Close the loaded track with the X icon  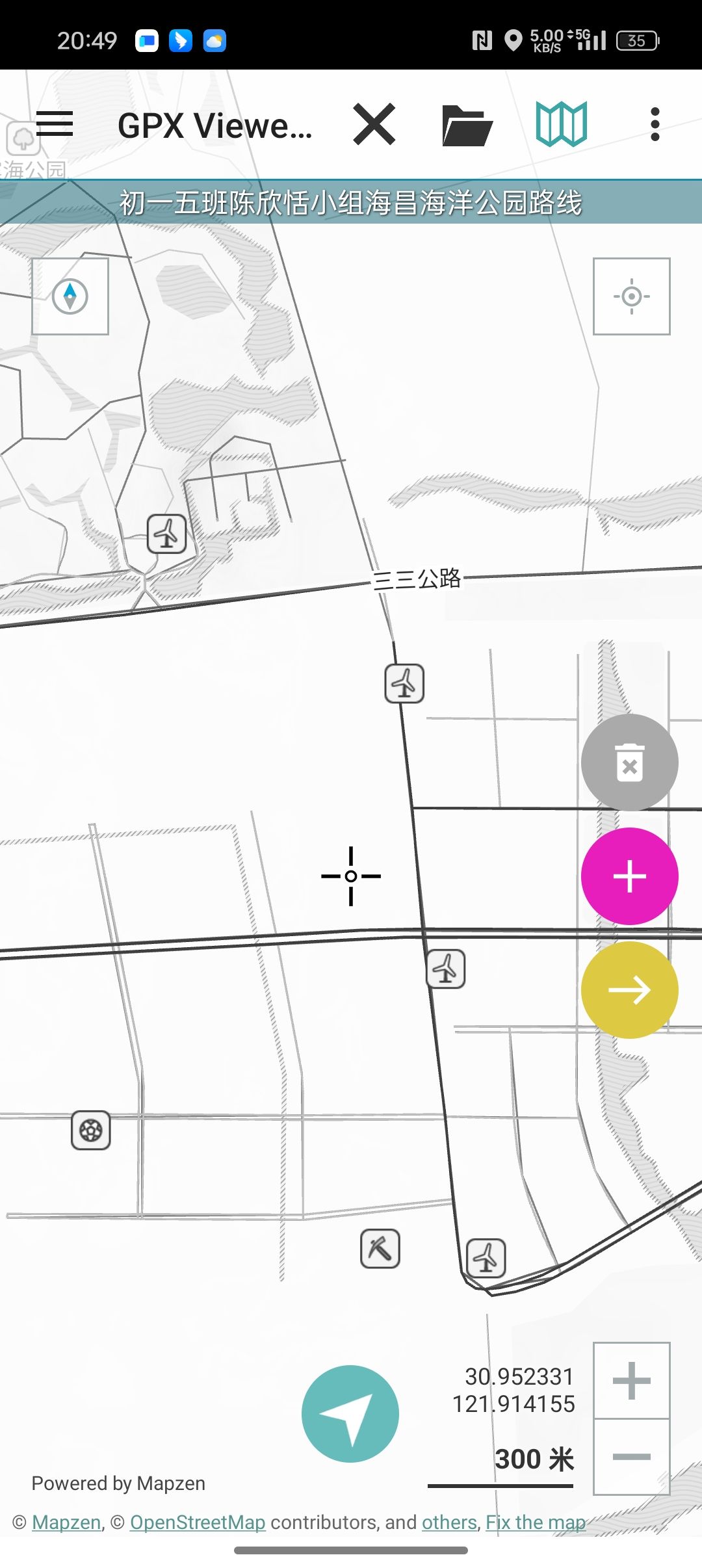(374, 124)
